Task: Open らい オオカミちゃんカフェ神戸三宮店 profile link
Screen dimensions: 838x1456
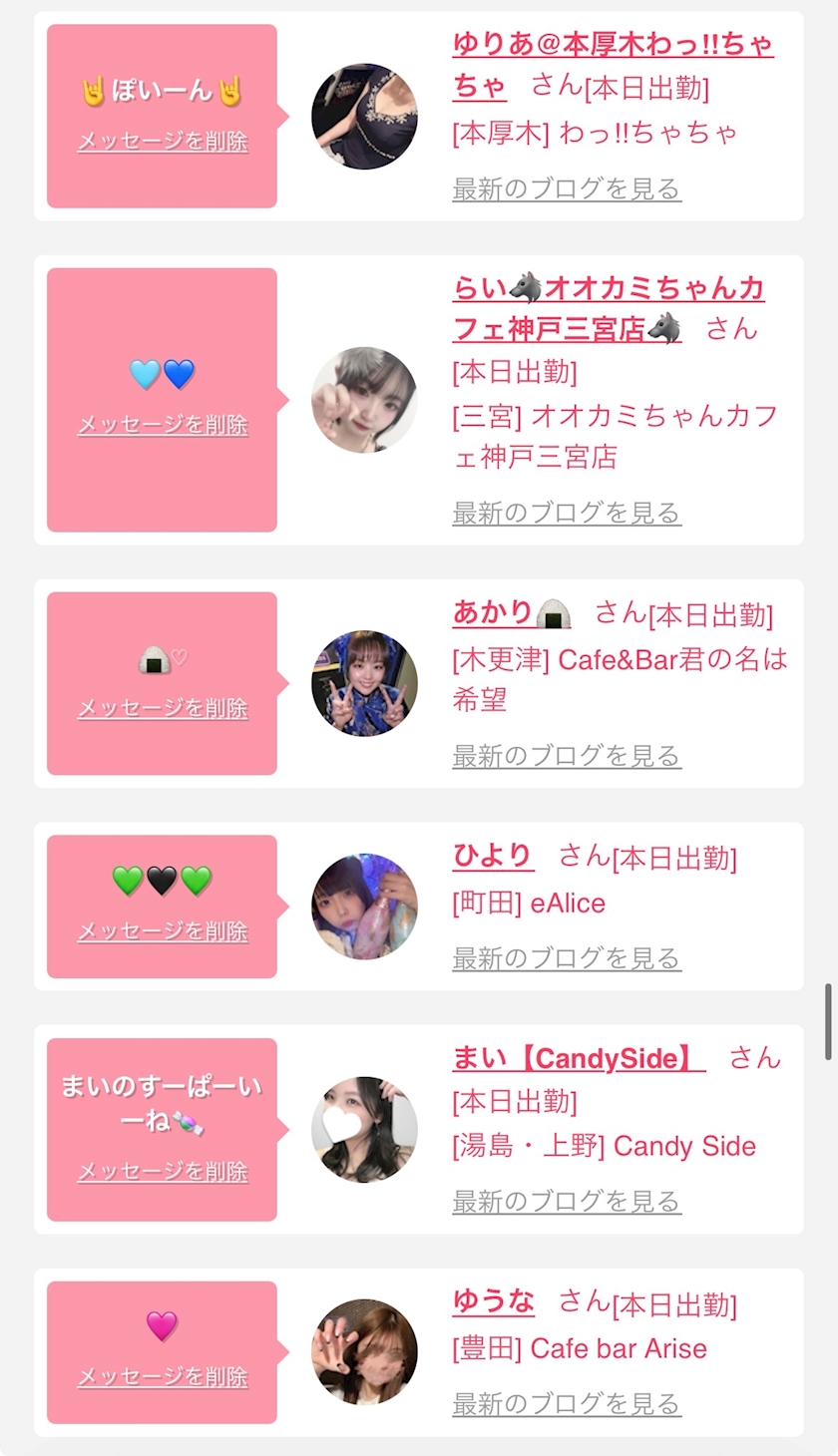Action: point(609,308)
